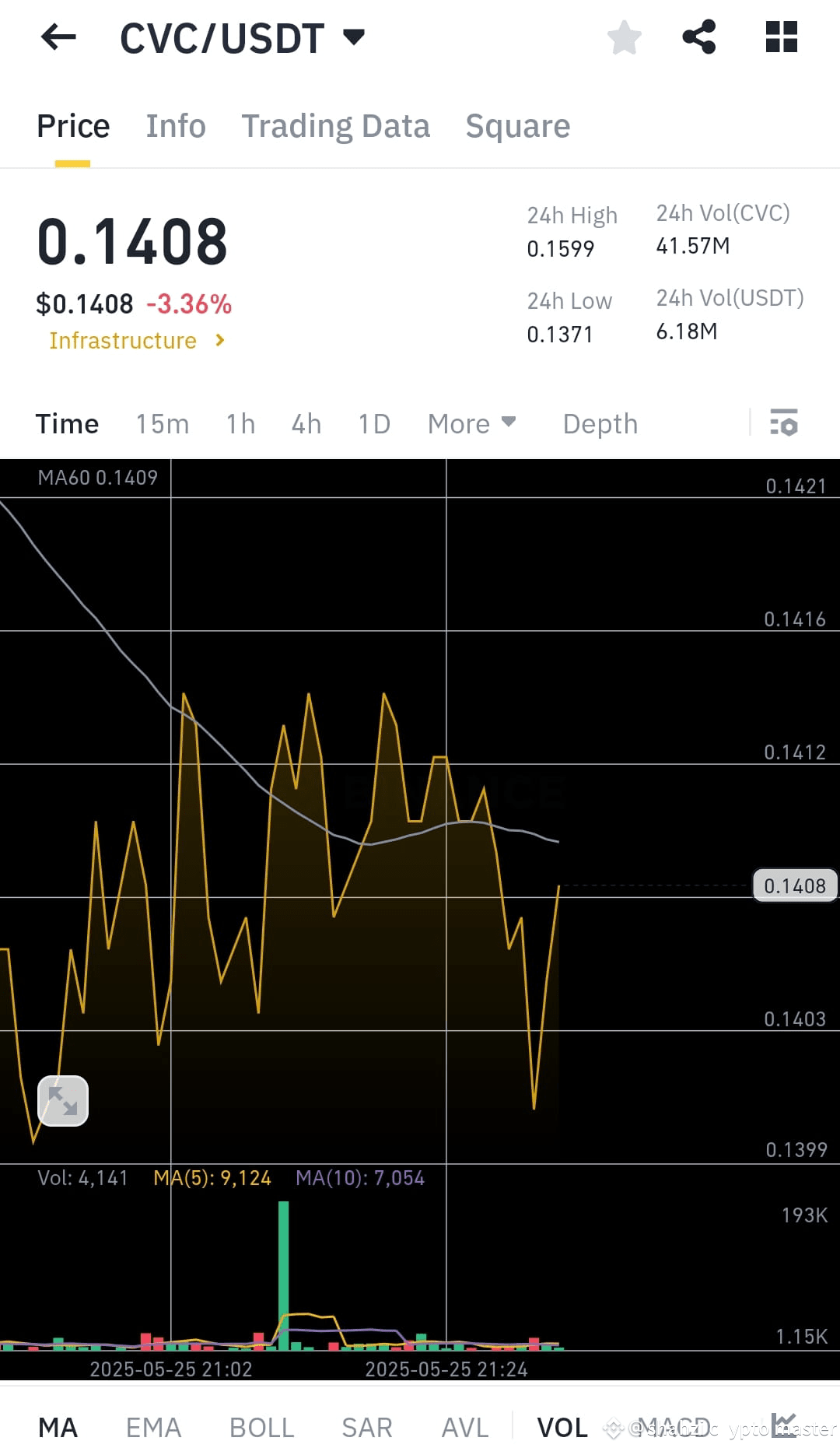
Task: Open the Square tab
Action: [x=517, y=125]
